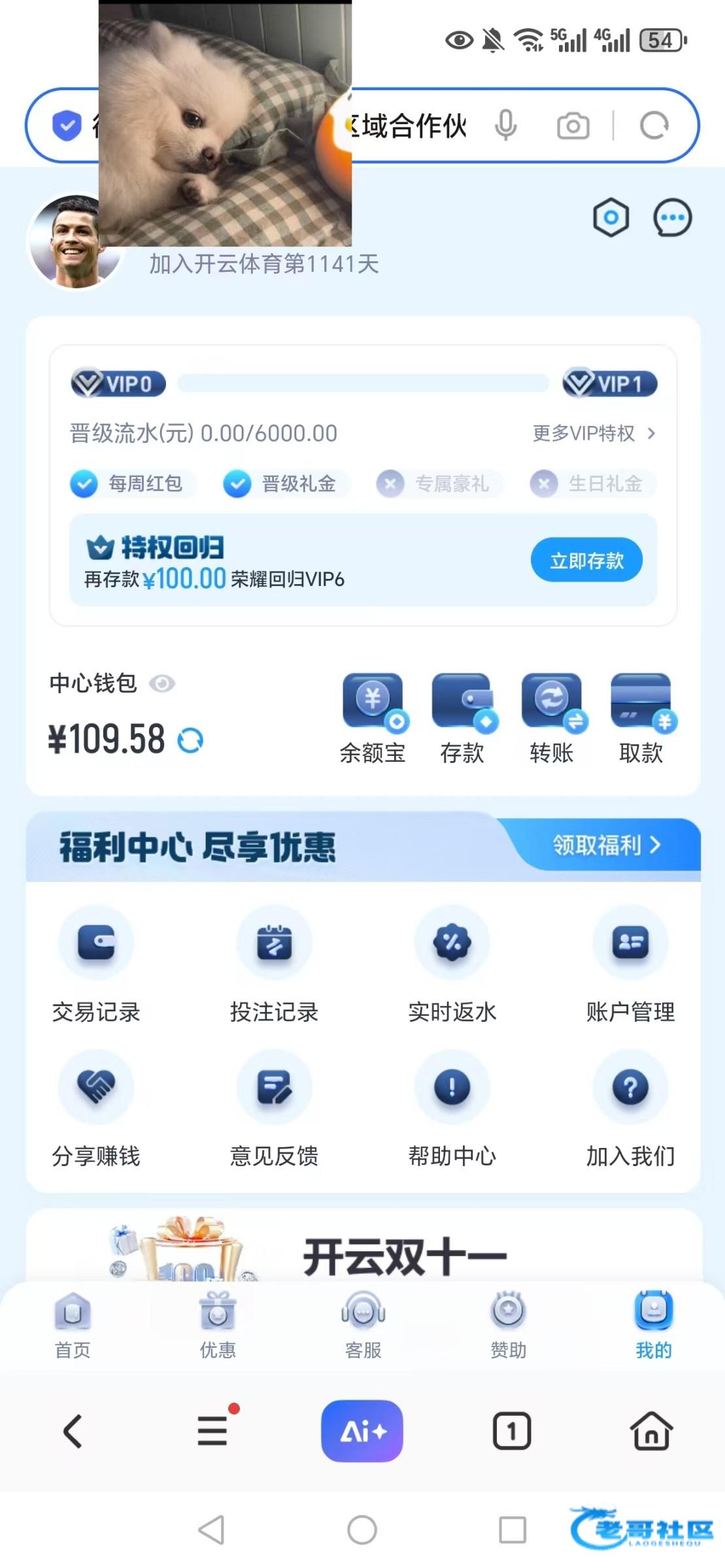The image size is (725, 1568).
Task: Refresh the 中心钱包 balance
Action: [x=190, y=740]
